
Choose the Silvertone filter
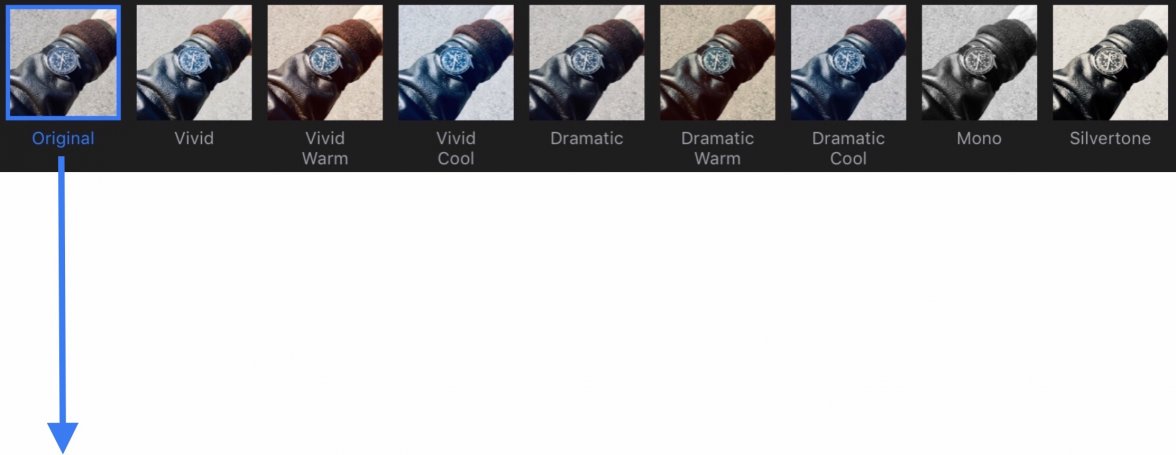1110,62
